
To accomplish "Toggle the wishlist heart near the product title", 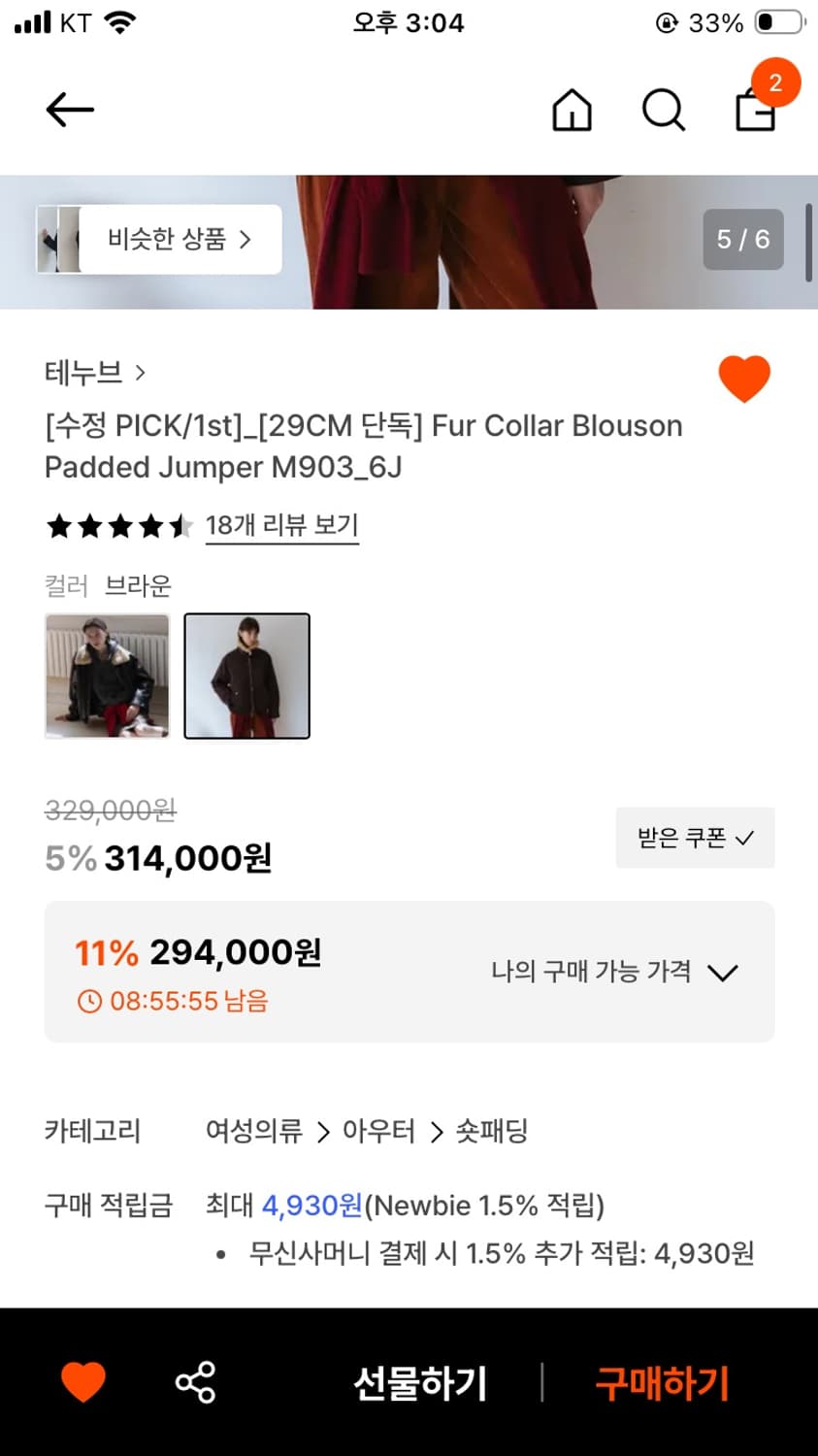I will coord(744,379).
